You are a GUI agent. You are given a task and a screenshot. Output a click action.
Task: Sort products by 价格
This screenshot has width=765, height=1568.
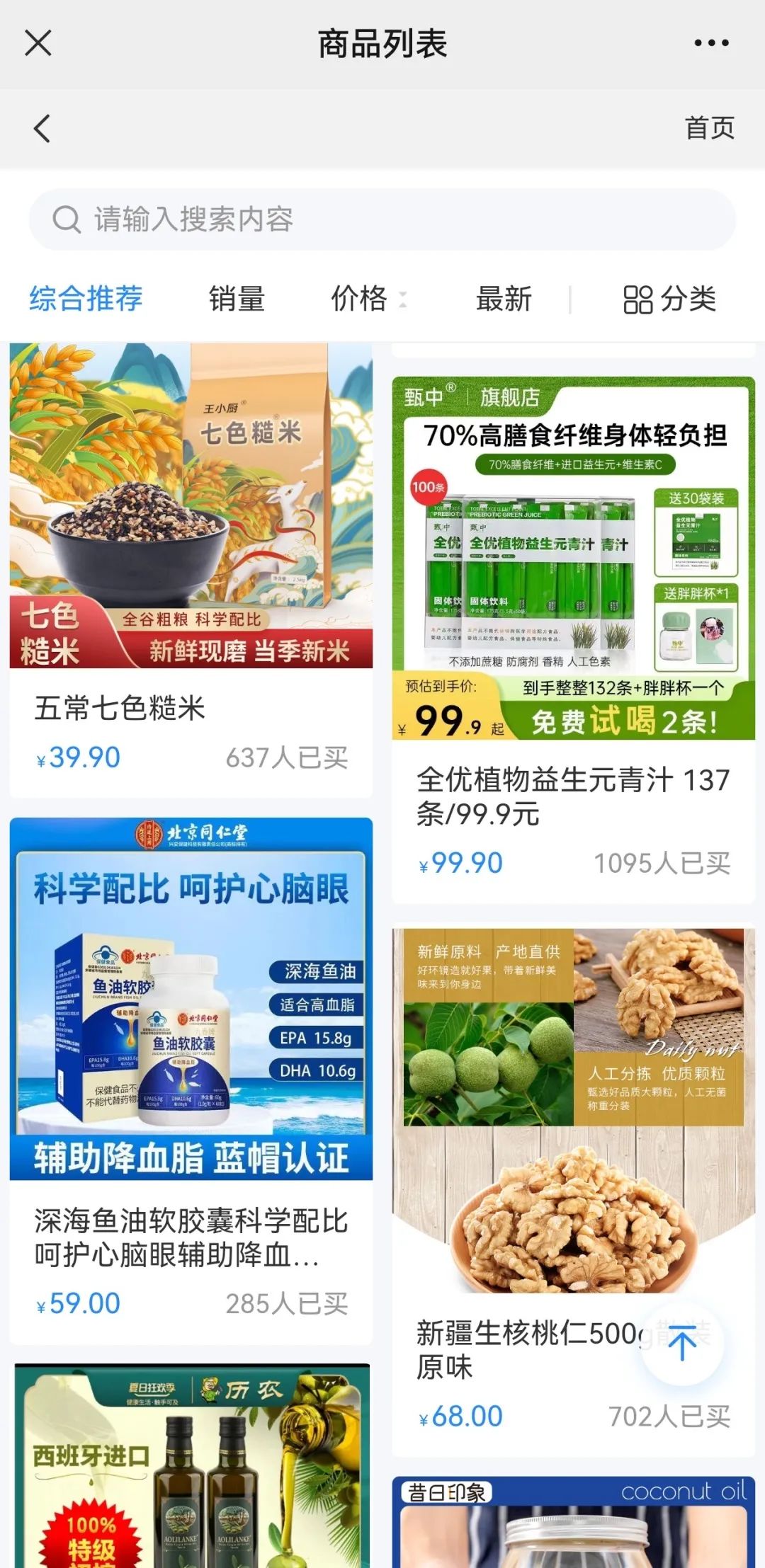(367, 299)
